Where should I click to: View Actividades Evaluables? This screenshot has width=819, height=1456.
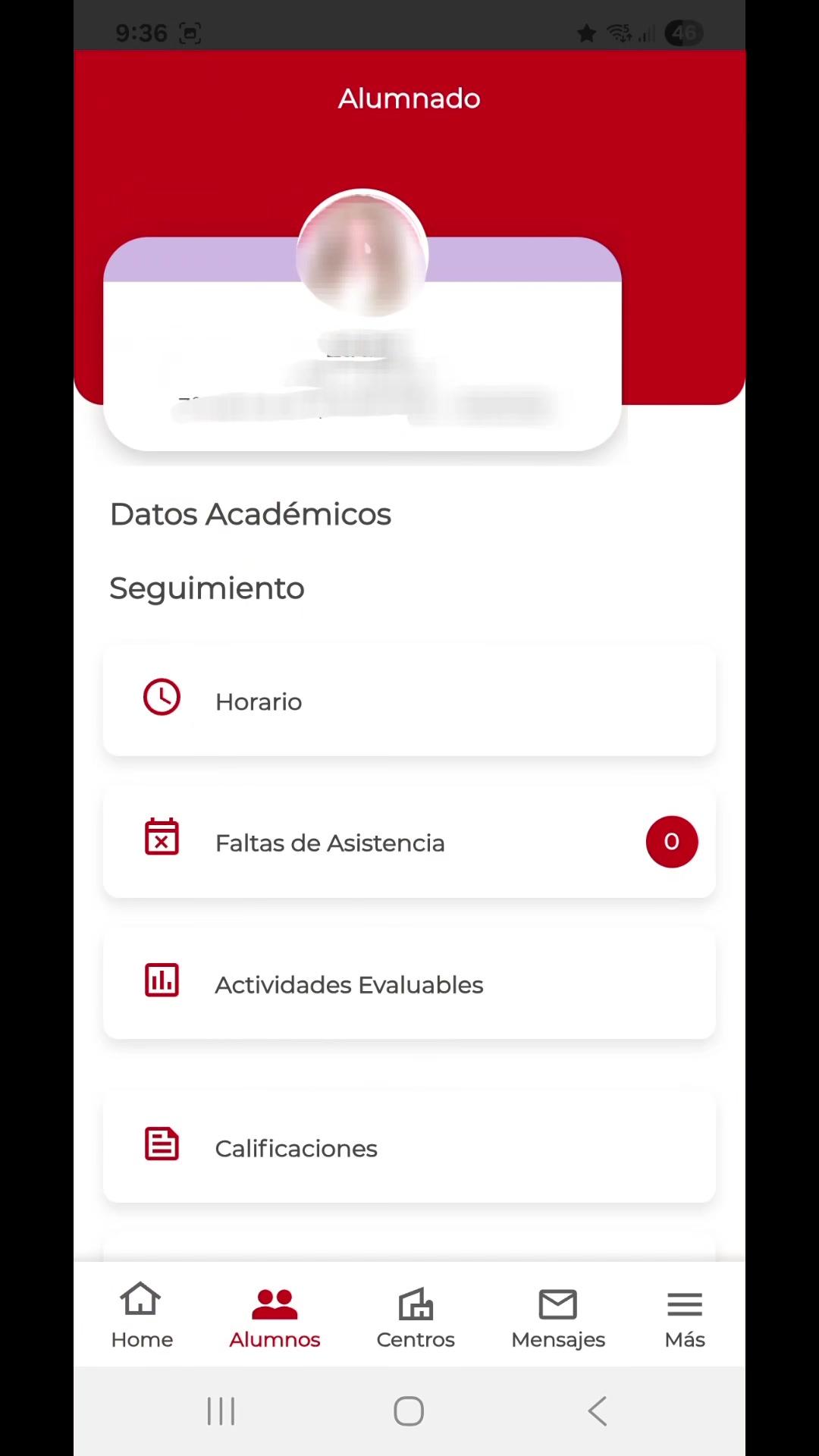(409, 984)
